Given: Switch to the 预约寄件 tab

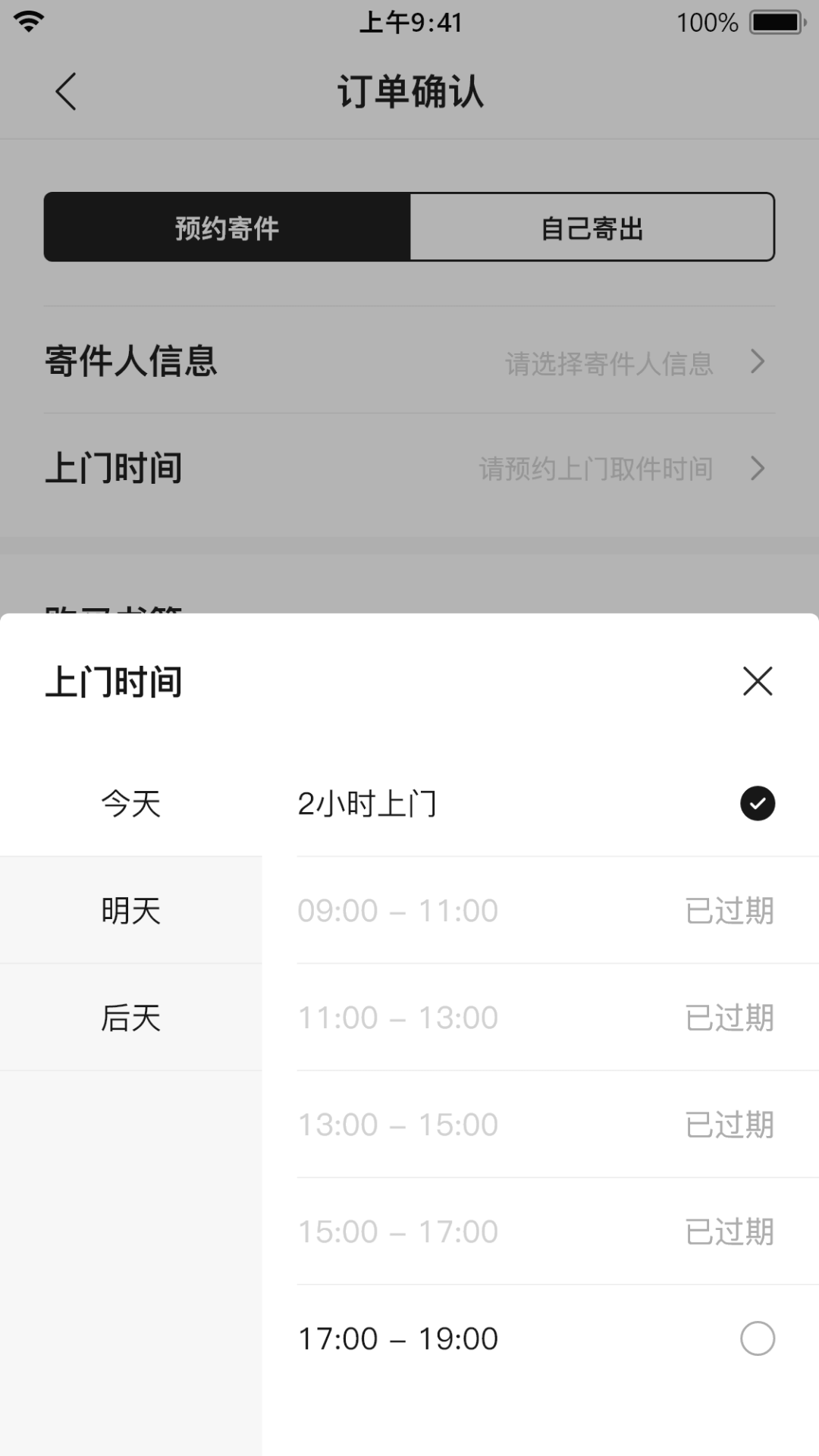Looking at the screenshot, I should pyautogui.click(x=227, y=227).
